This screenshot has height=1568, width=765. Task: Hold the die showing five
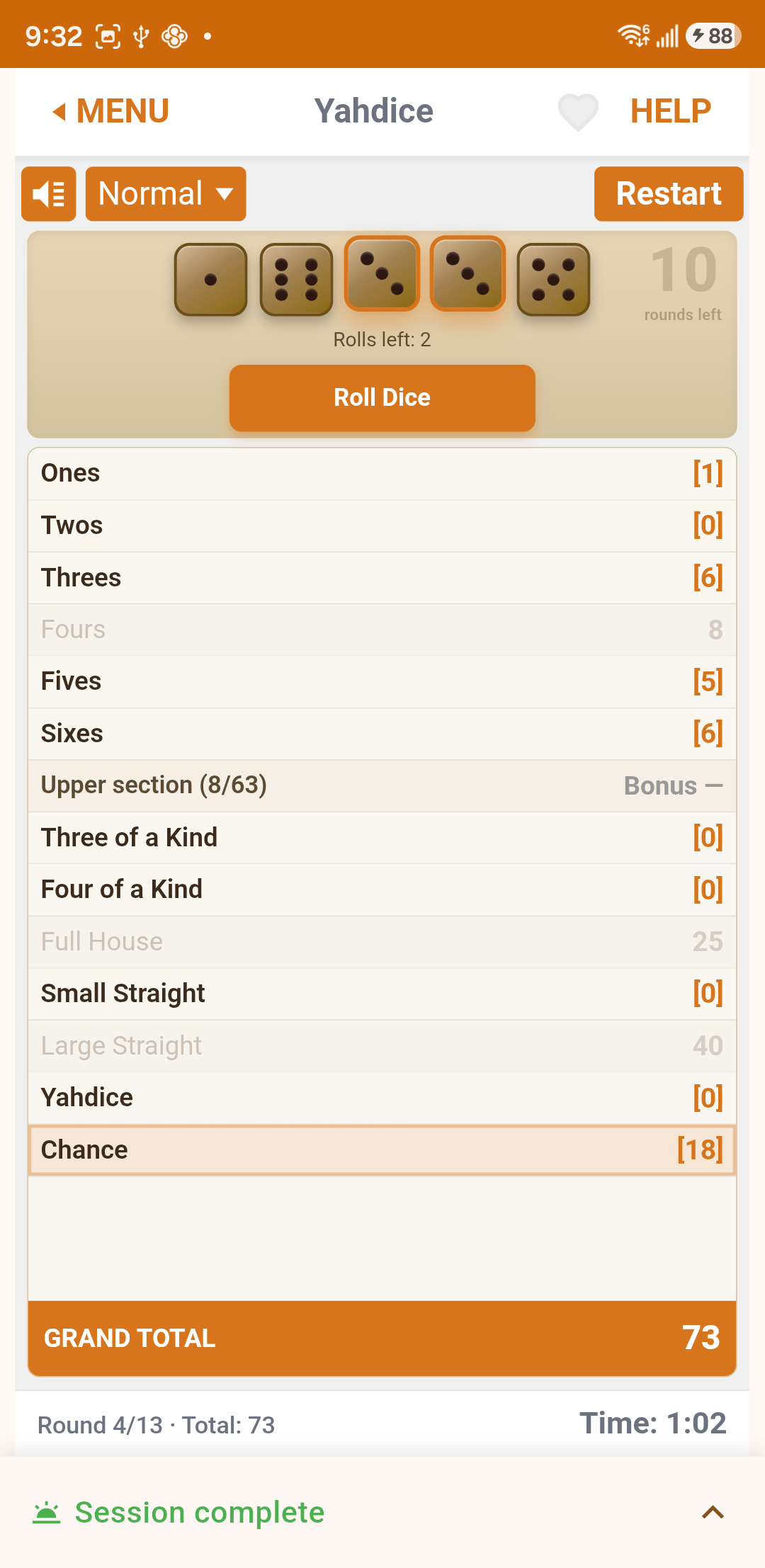point(553,279)
